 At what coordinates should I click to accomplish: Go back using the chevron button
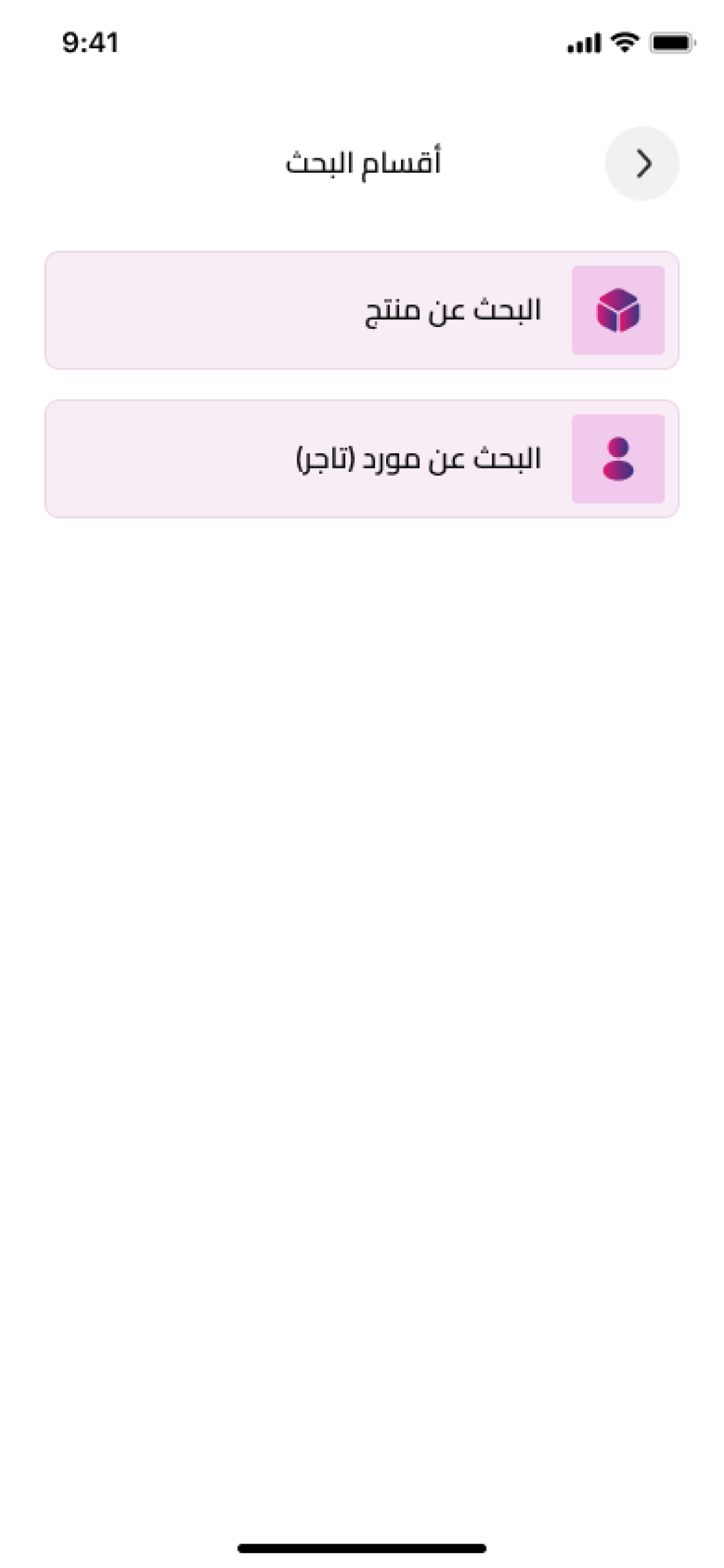coord(642,163)
